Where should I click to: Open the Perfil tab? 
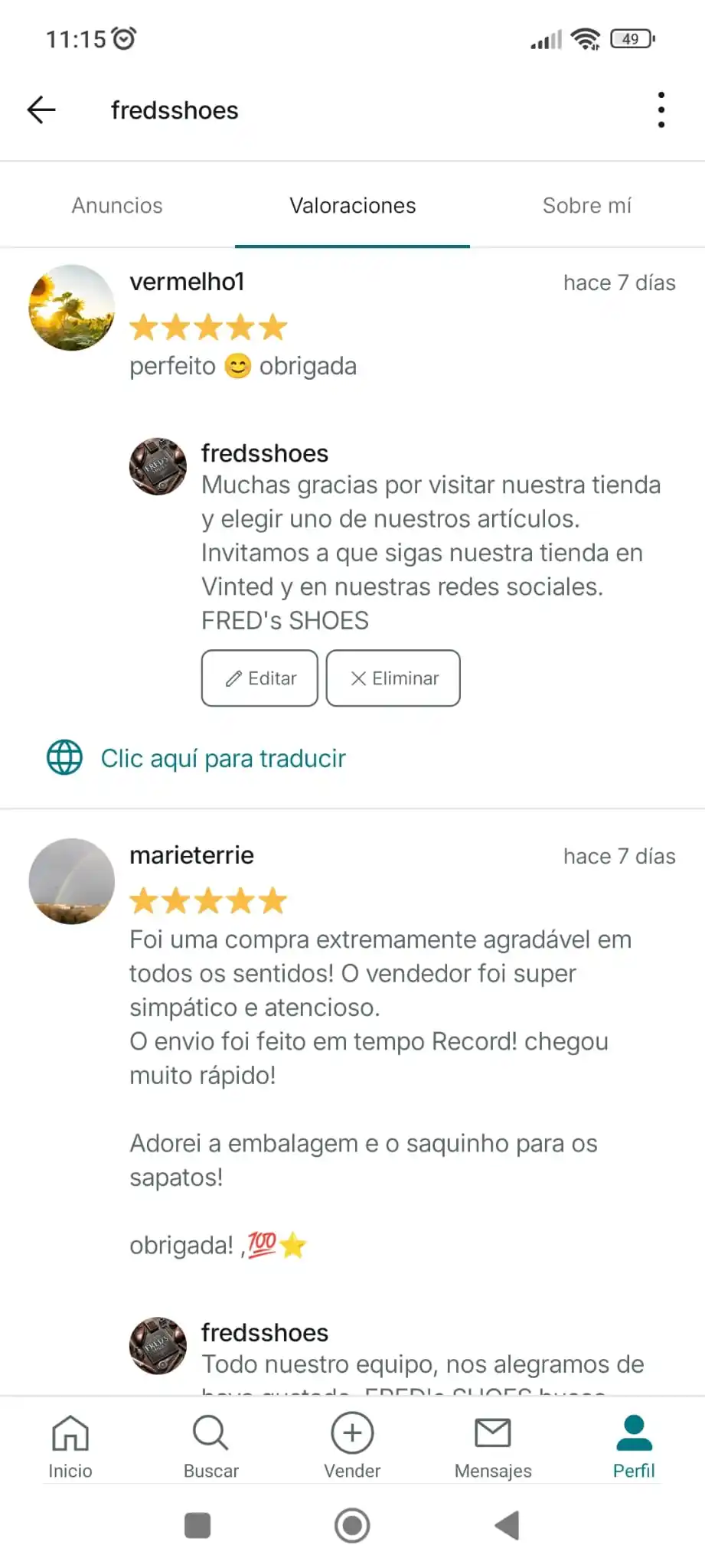(634, 1446)
